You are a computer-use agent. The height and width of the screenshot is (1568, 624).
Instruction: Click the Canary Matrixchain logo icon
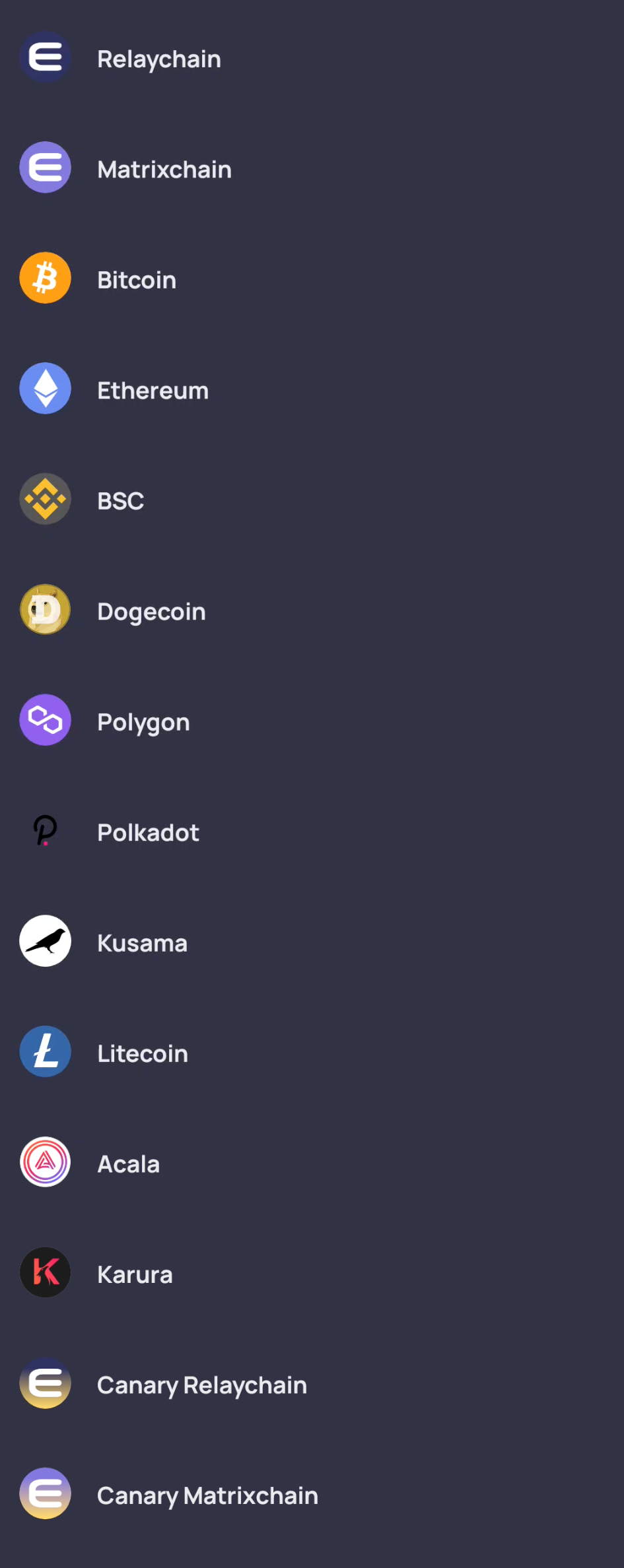click(45, 1494)
